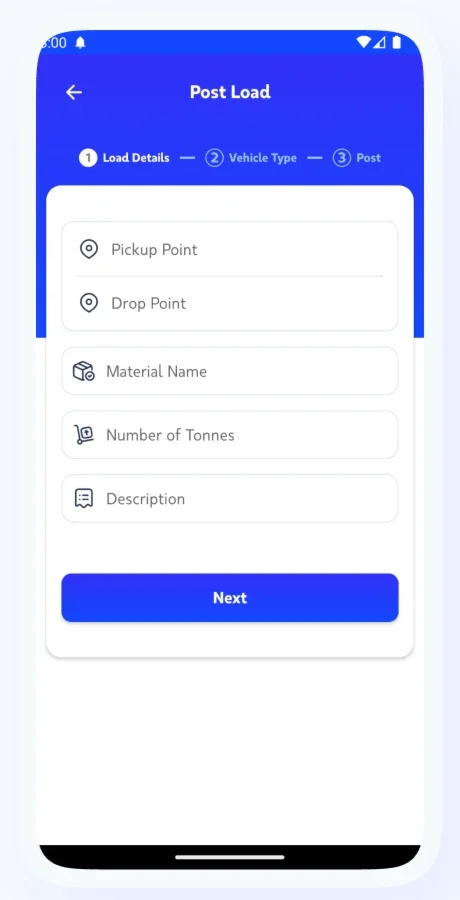Focus the Material Name field

230,371
